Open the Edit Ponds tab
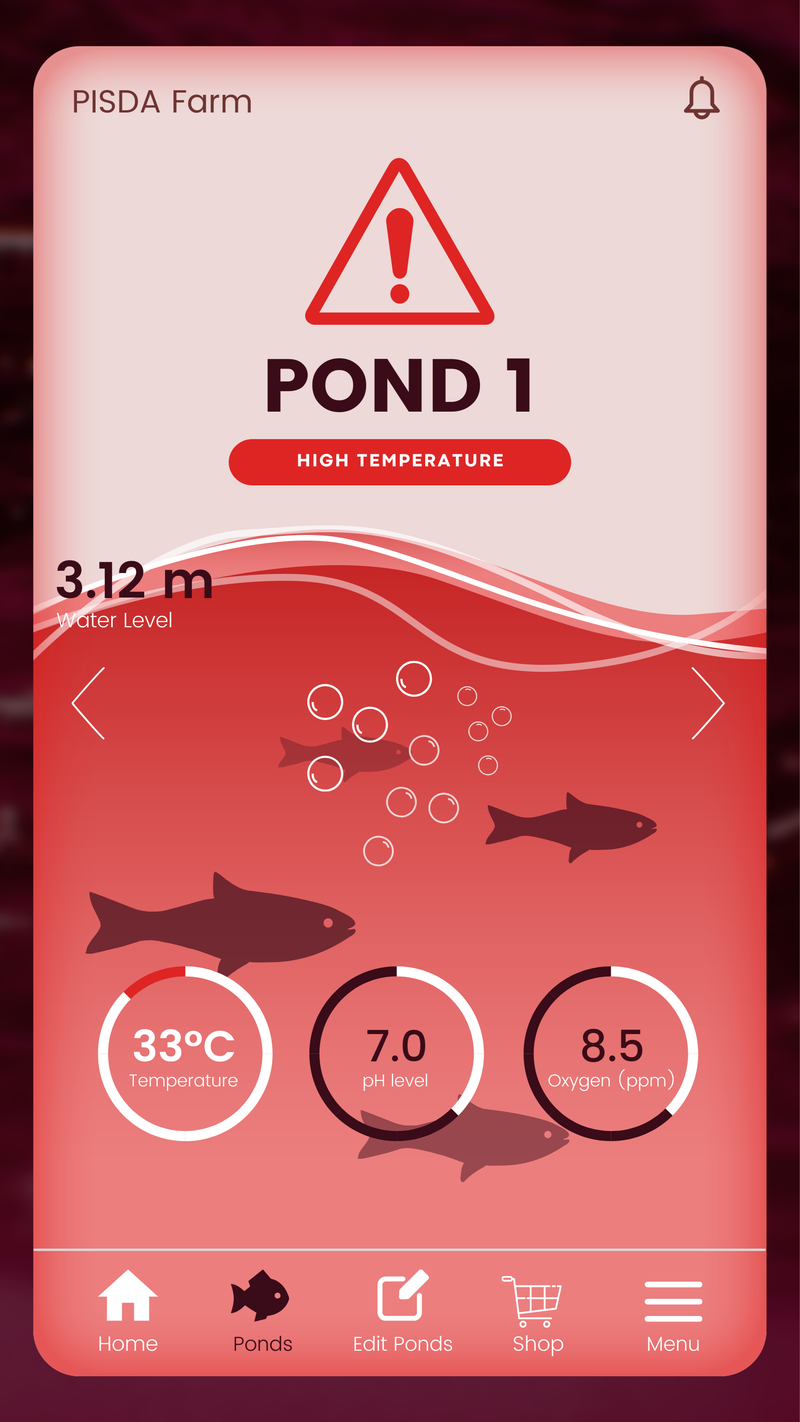 click(x=403, y=1311)
